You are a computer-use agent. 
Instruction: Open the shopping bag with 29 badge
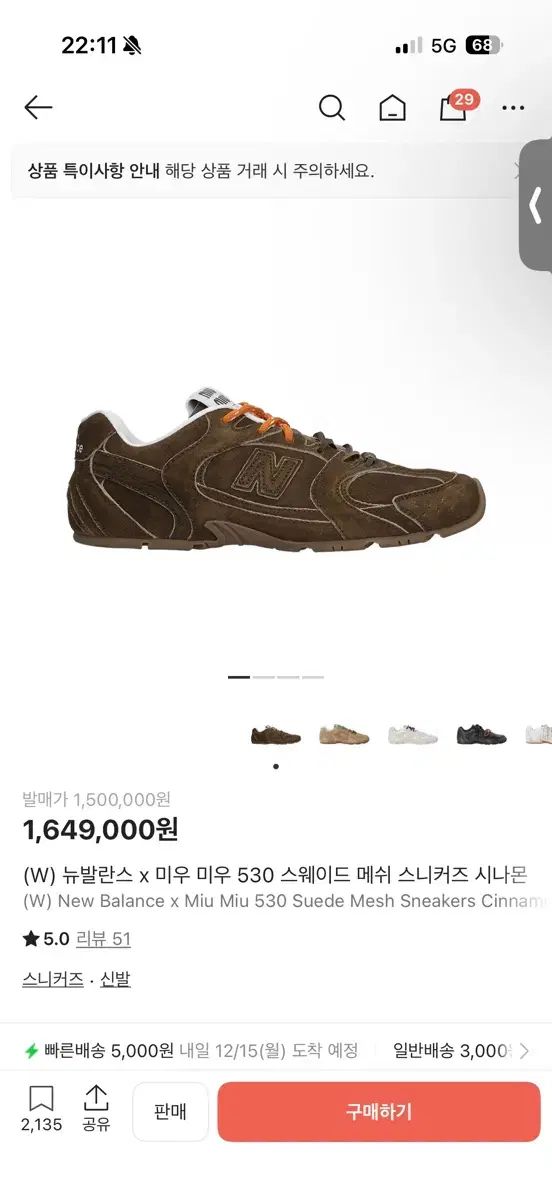click(455, 106)
